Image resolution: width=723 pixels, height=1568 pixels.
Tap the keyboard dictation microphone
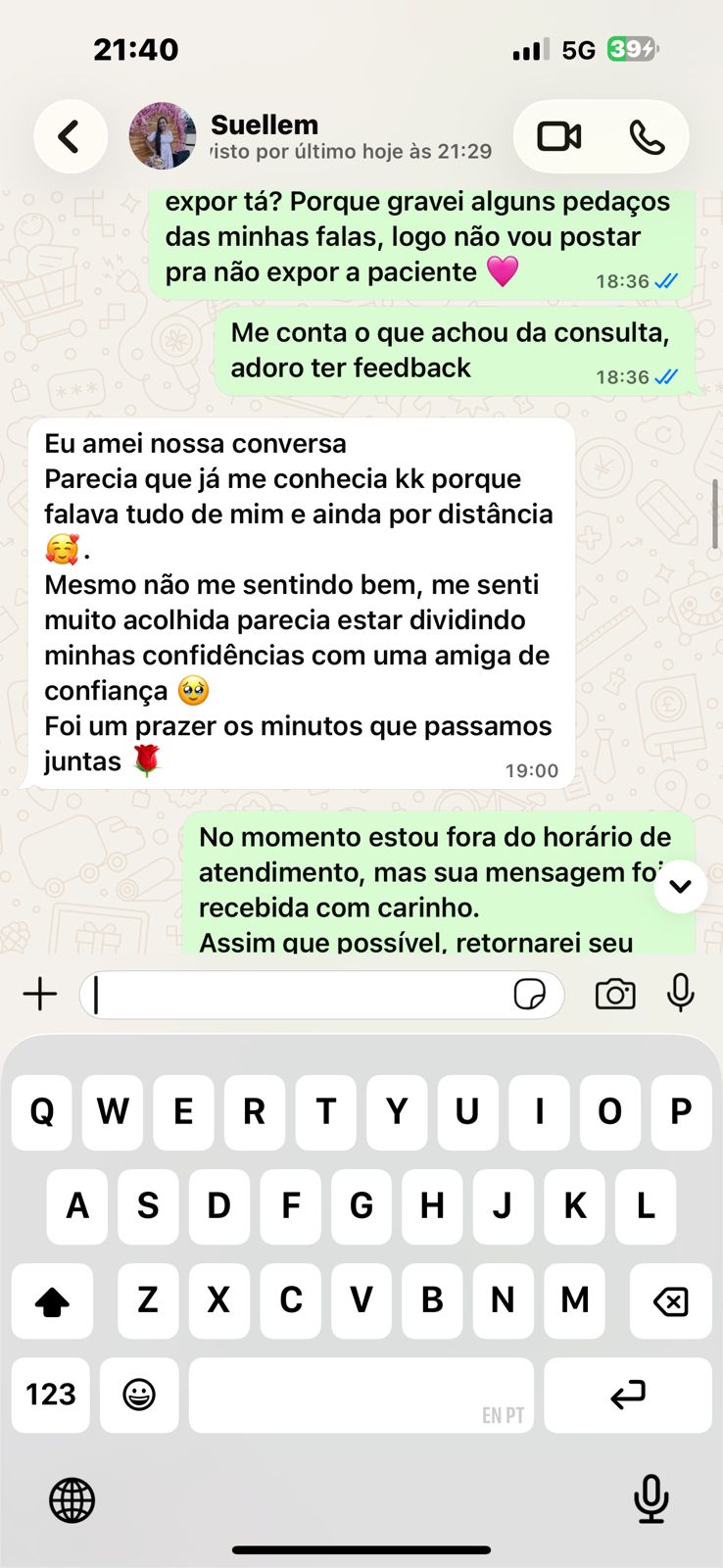click(651, 1498)
